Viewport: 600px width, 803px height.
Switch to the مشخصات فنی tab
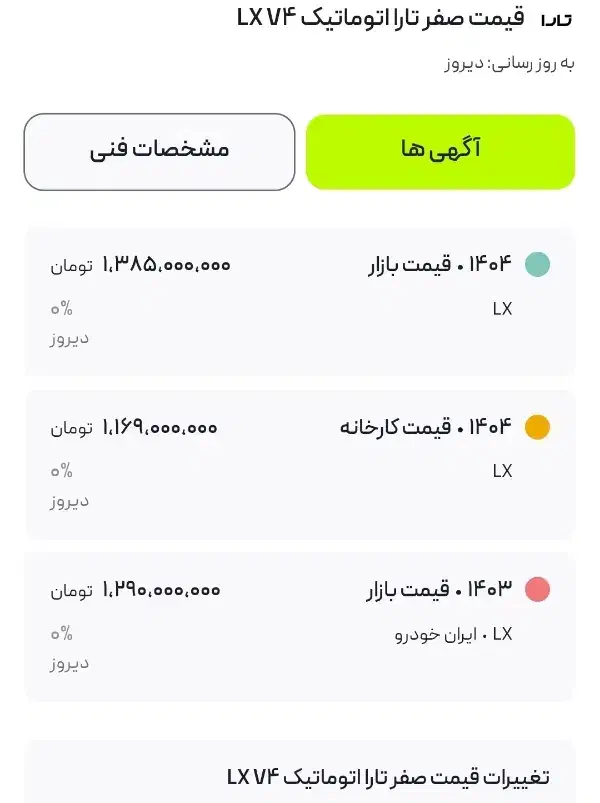click(159, 152)
